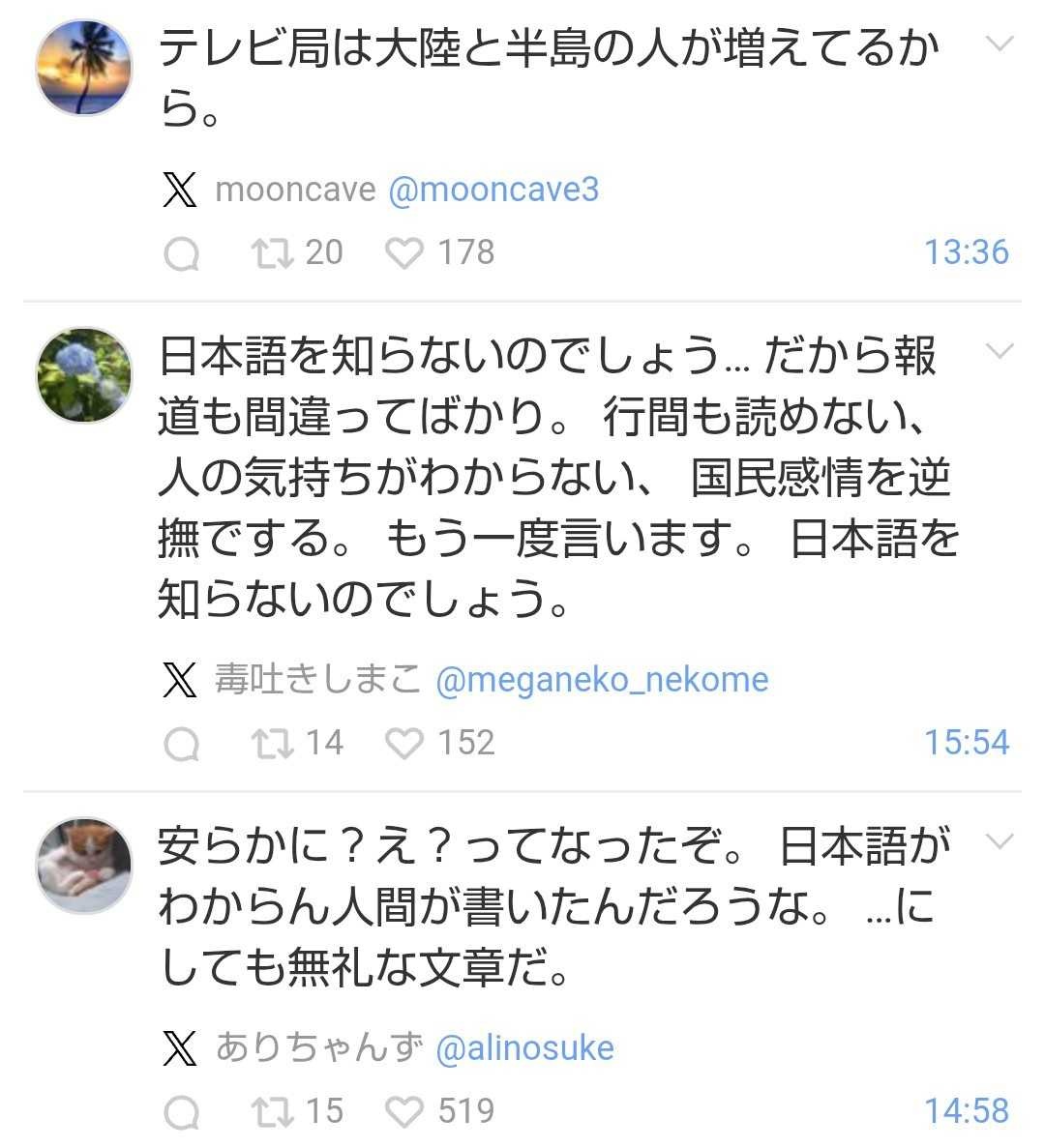Like ありちゃんず's tweet
Screen dimensions: 1045x1148
(404, 1112)
